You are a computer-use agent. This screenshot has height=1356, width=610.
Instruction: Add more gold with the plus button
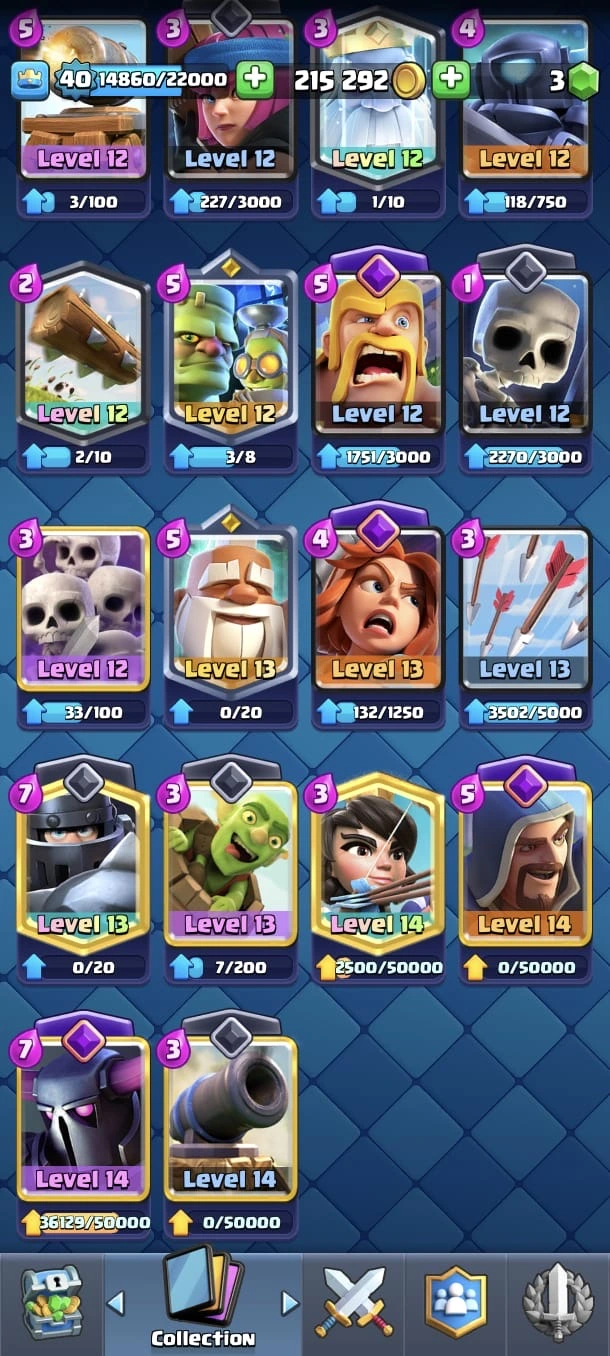451,79
